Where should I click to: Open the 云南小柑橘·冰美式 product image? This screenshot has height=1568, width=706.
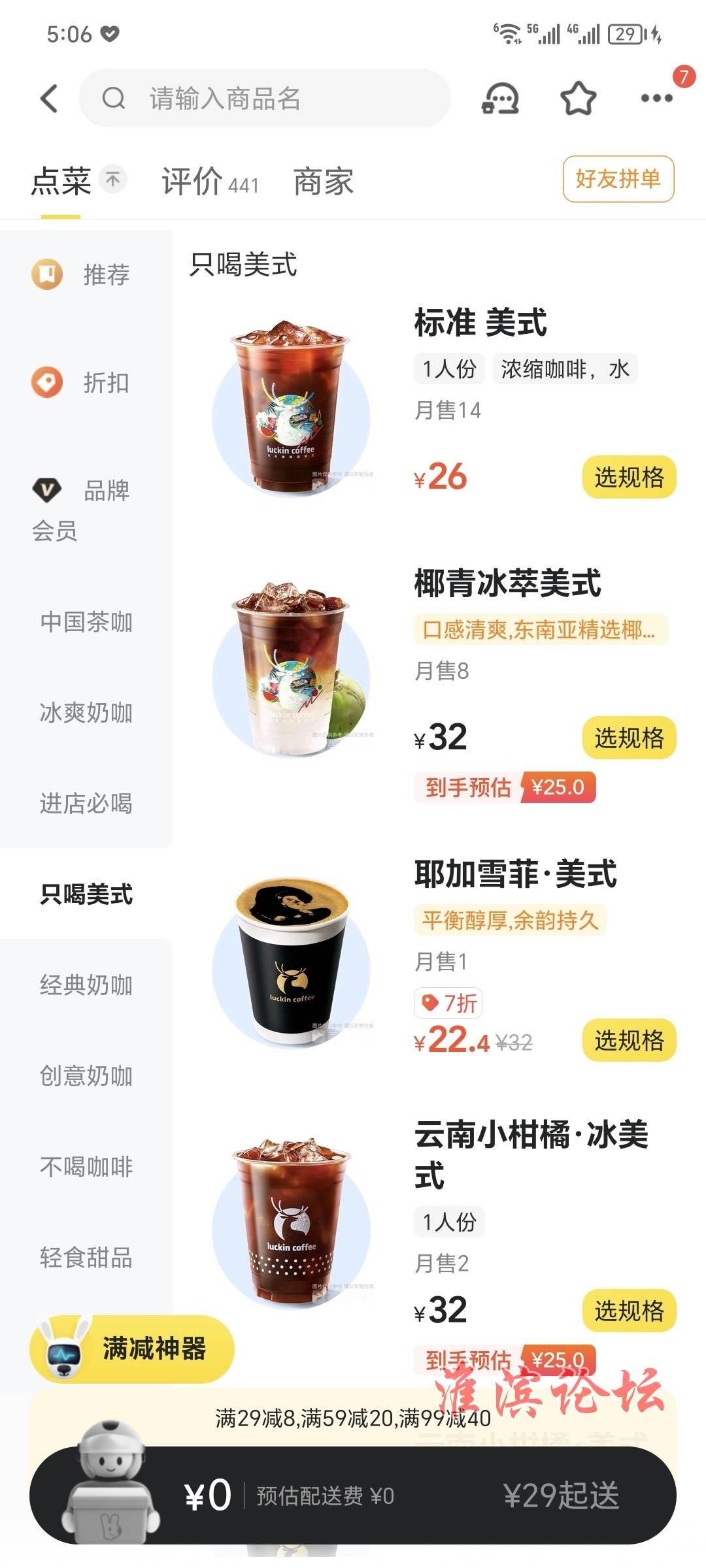pyautogui.click(x=291, y=1222)
